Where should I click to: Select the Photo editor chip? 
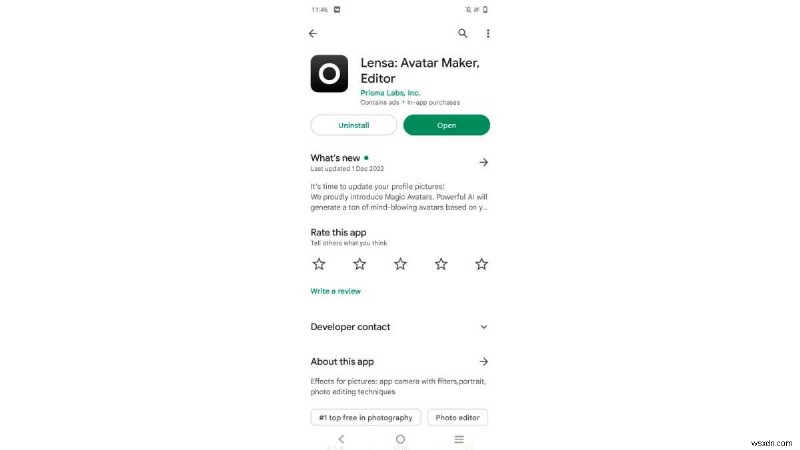click(x=457, y=417)
